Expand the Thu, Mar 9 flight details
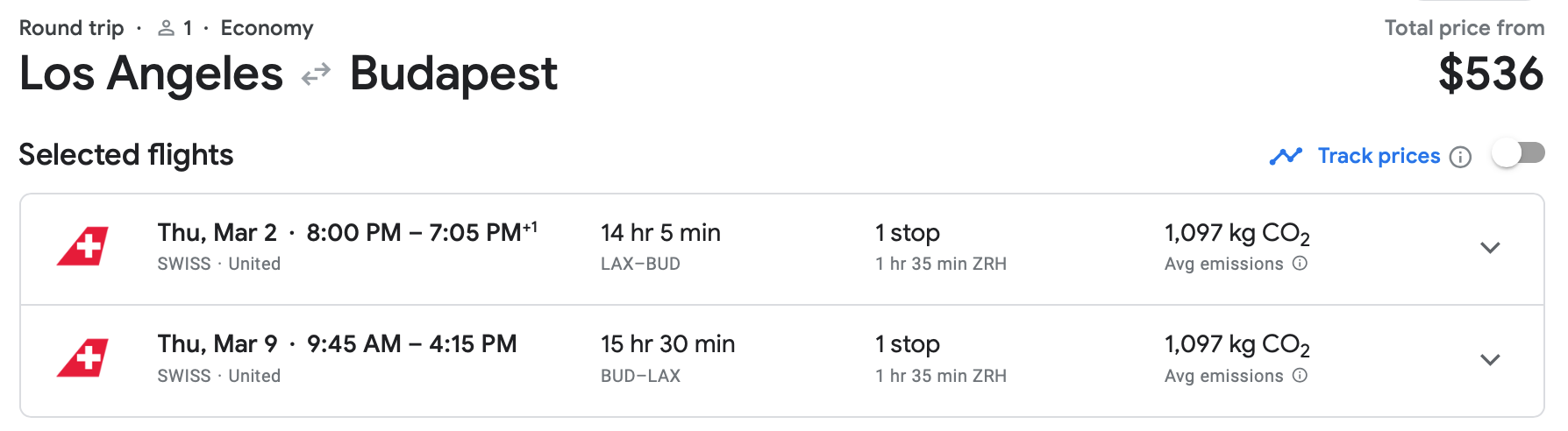This screenshot has height=431, width=1568. point(1490,360)
